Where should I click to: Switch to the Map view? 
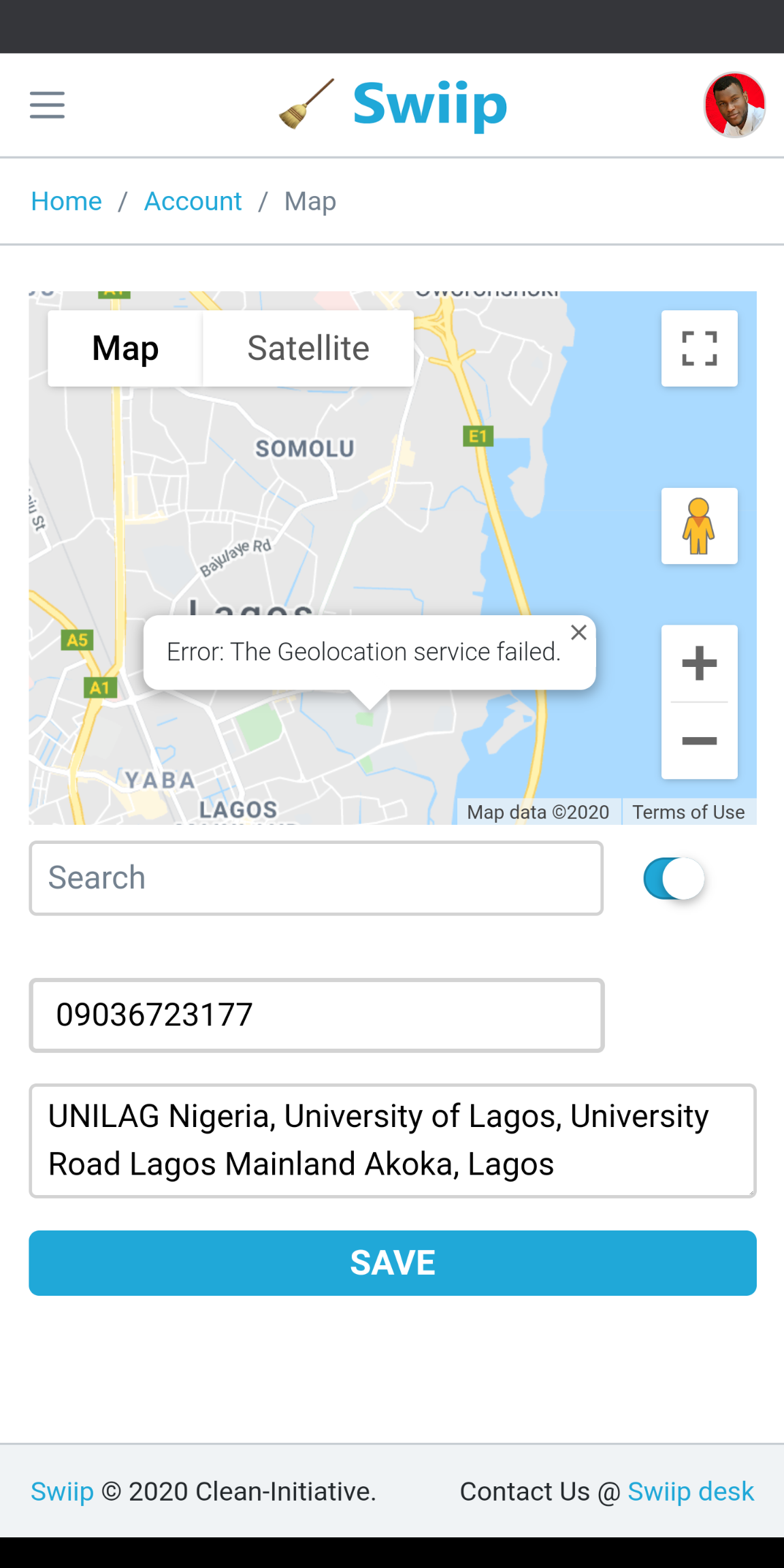click(125, 348)
